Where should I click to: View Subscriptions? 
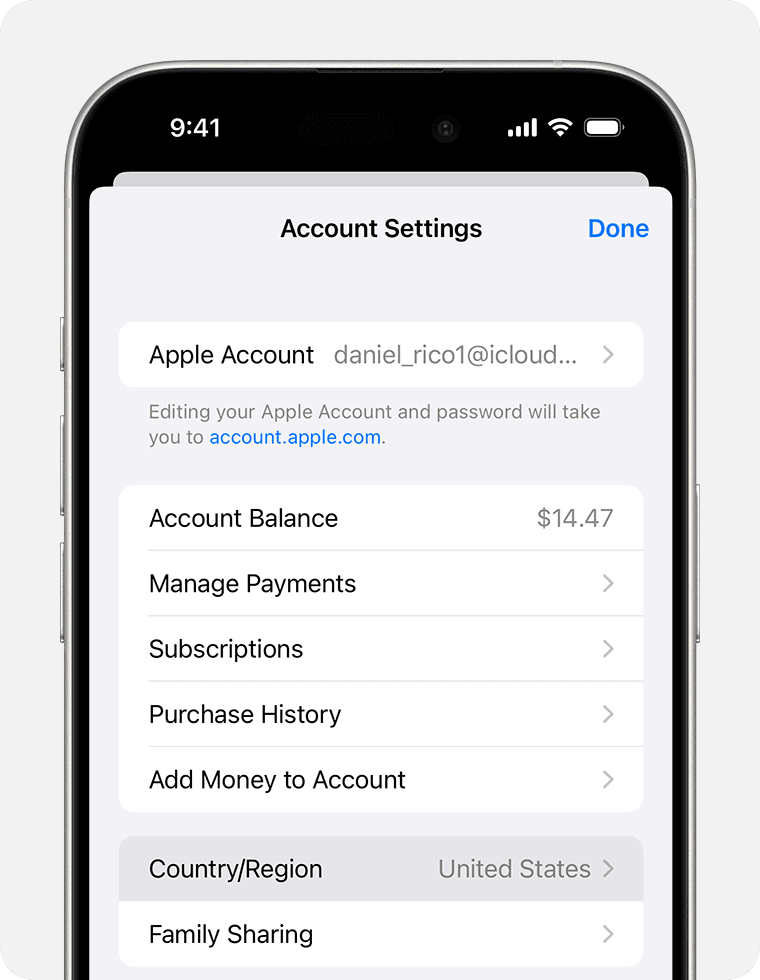tap(380, 649)
